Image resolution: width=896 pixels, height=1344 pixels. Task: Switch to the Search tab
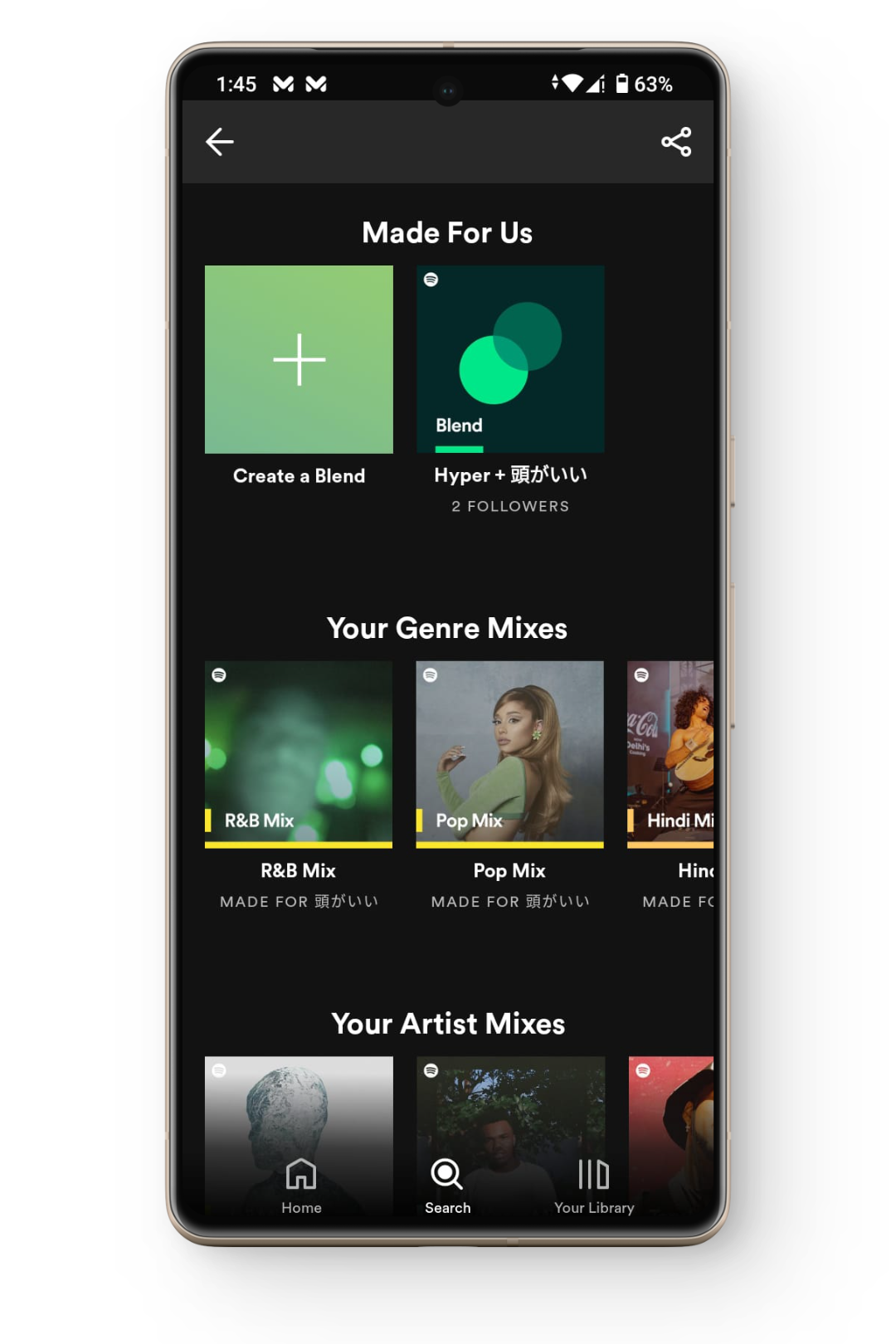447,1186
